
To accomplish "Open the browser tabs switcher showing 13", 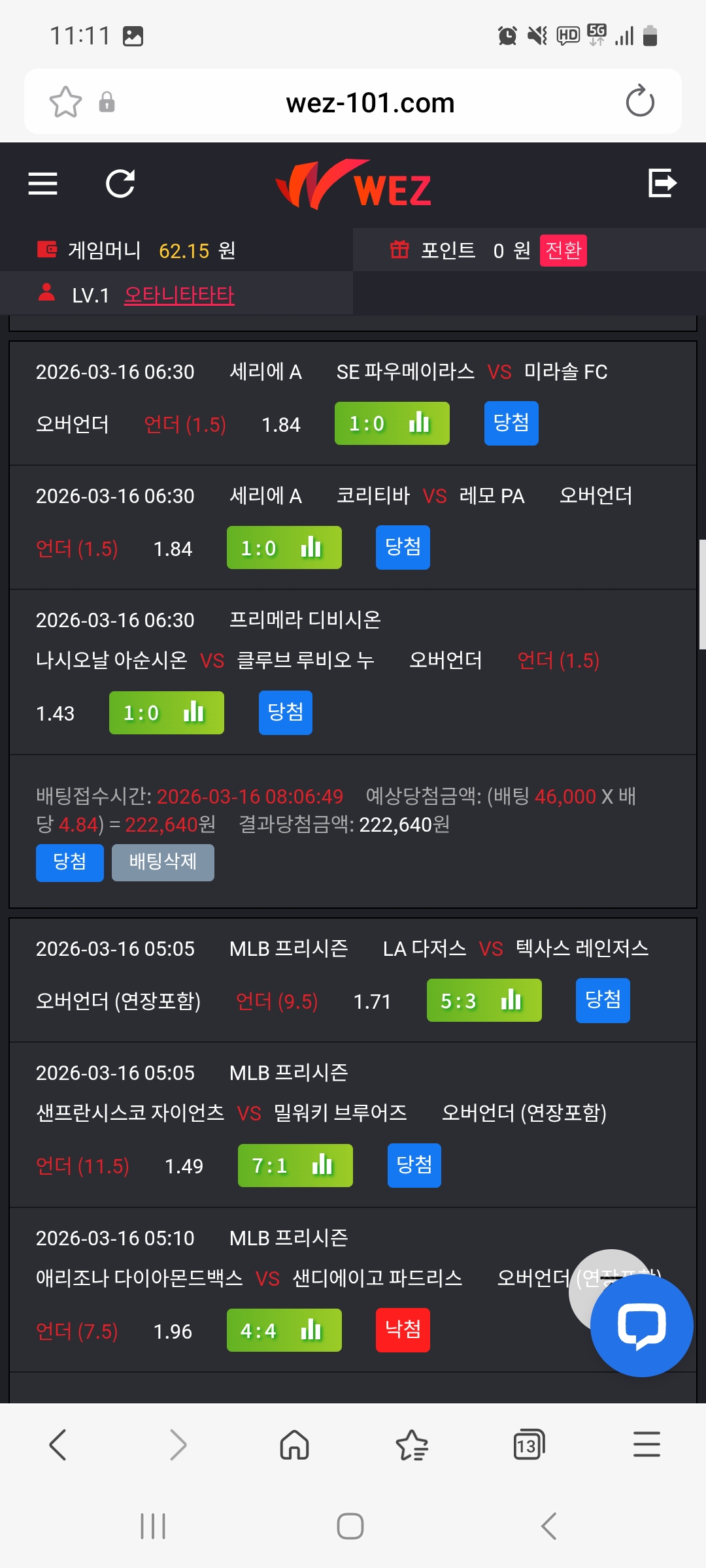I will coord(528,1445).
